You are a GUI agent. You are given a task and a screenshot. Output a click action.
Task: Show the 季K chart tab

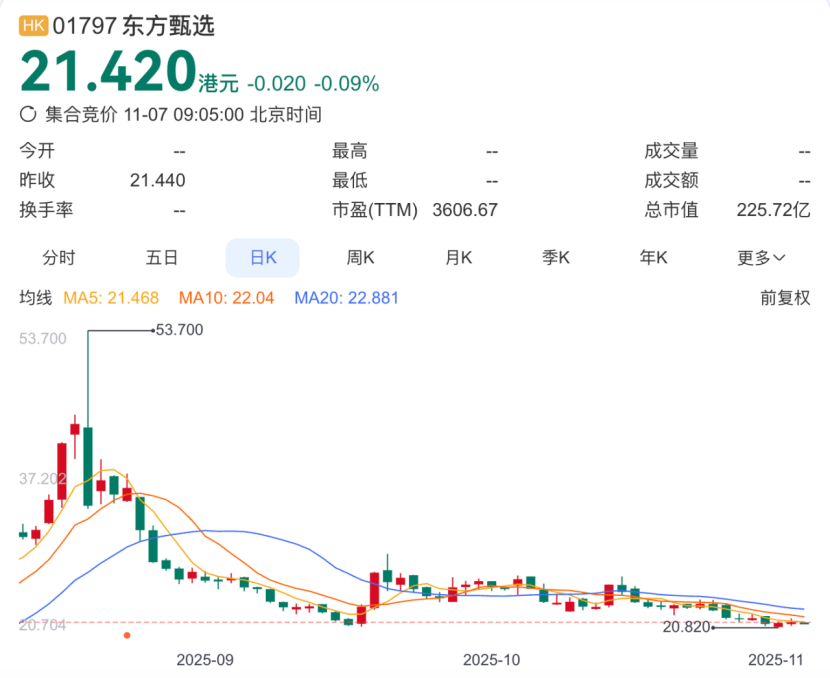tap(556, 258)
